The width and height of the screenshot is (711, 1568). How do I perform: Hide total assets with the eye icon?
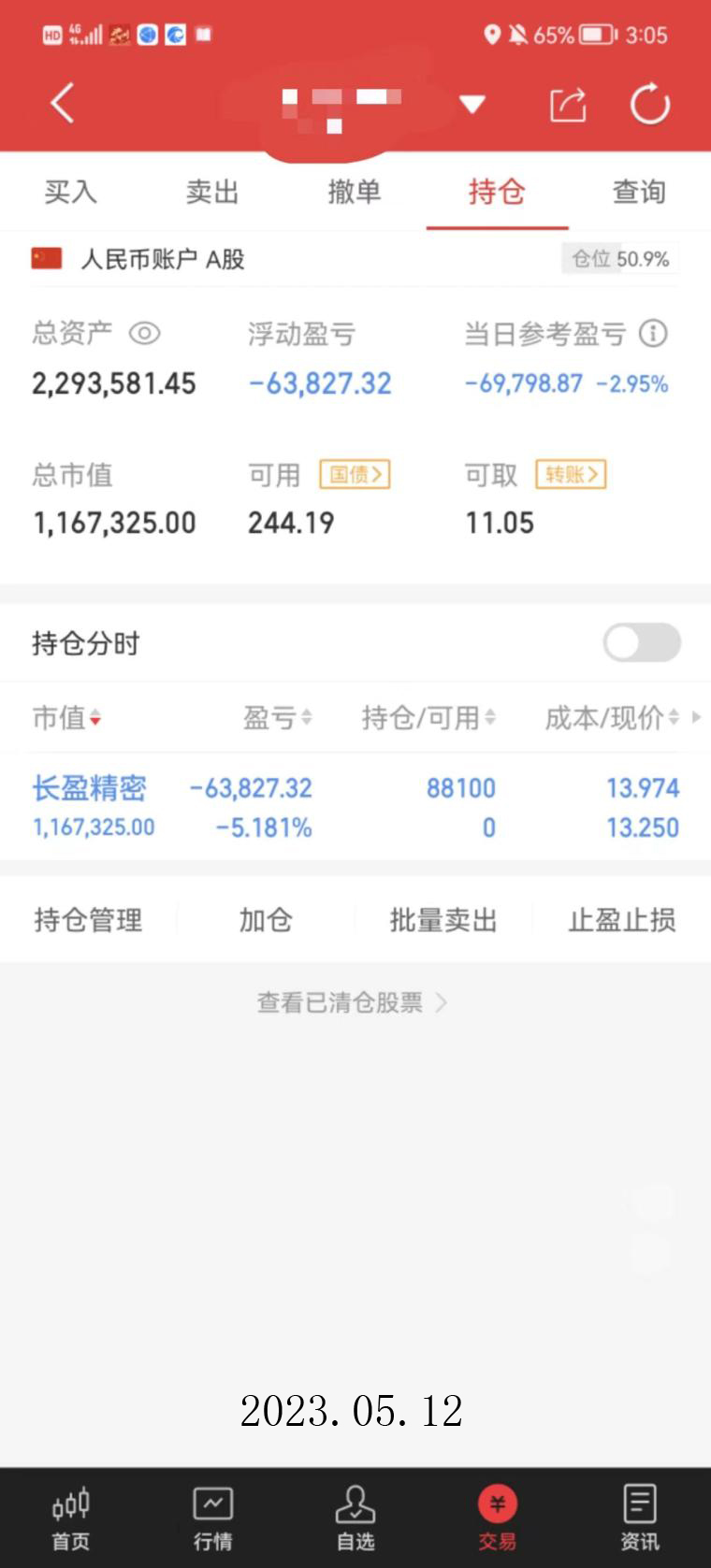[145, 333]
